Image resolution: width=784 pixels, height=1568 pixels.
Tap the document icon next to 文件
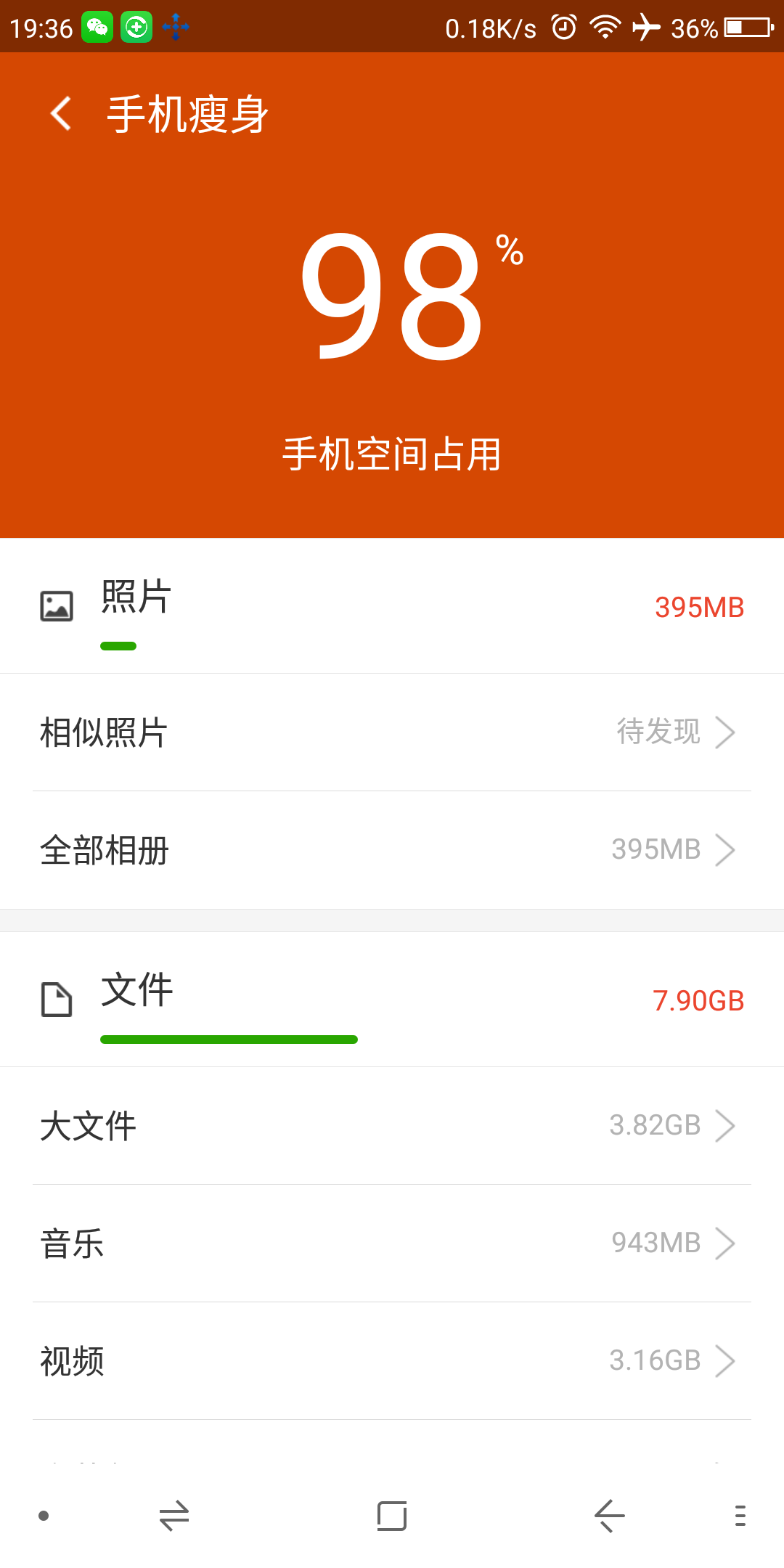pos(57,1000)
